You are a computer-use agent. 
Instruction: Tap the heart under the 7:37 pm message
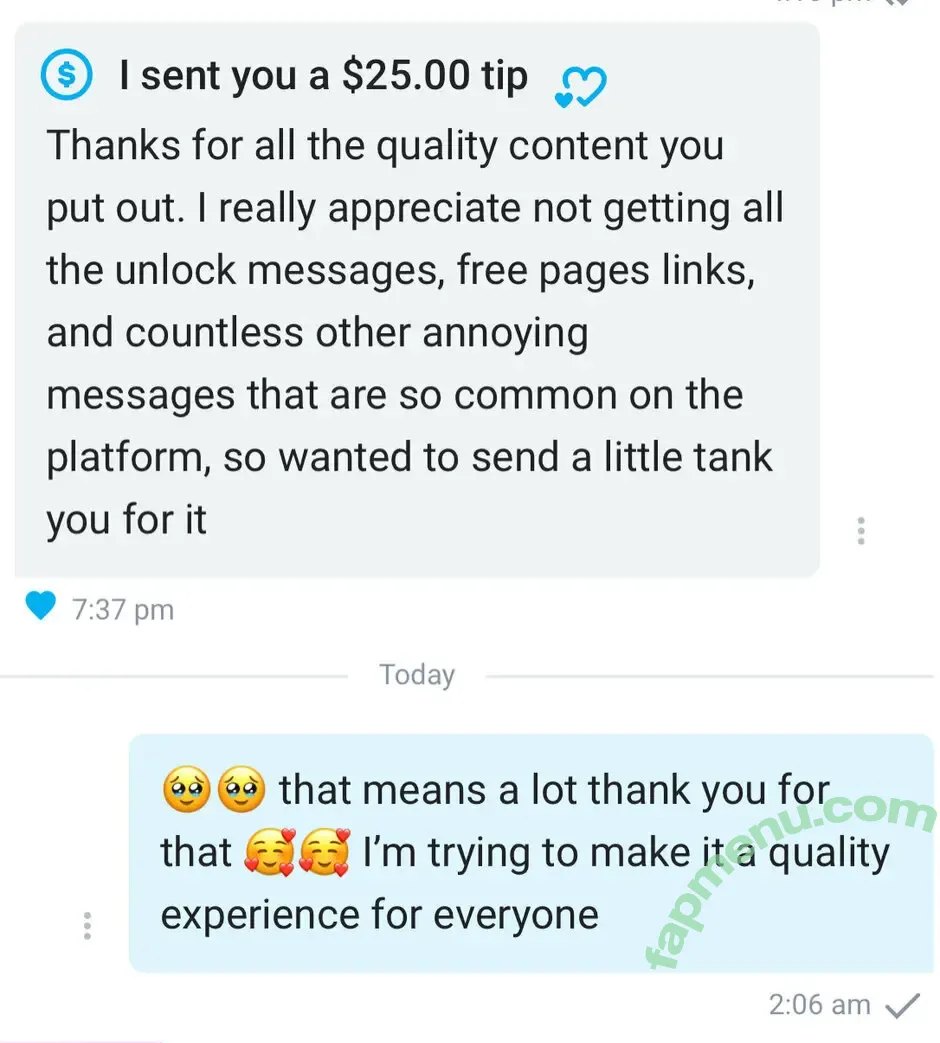[41, 607]
